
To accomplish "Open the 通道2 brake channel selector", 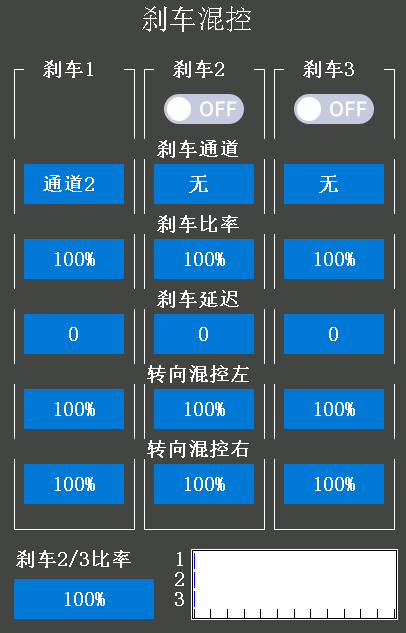I will click(74, 184).
